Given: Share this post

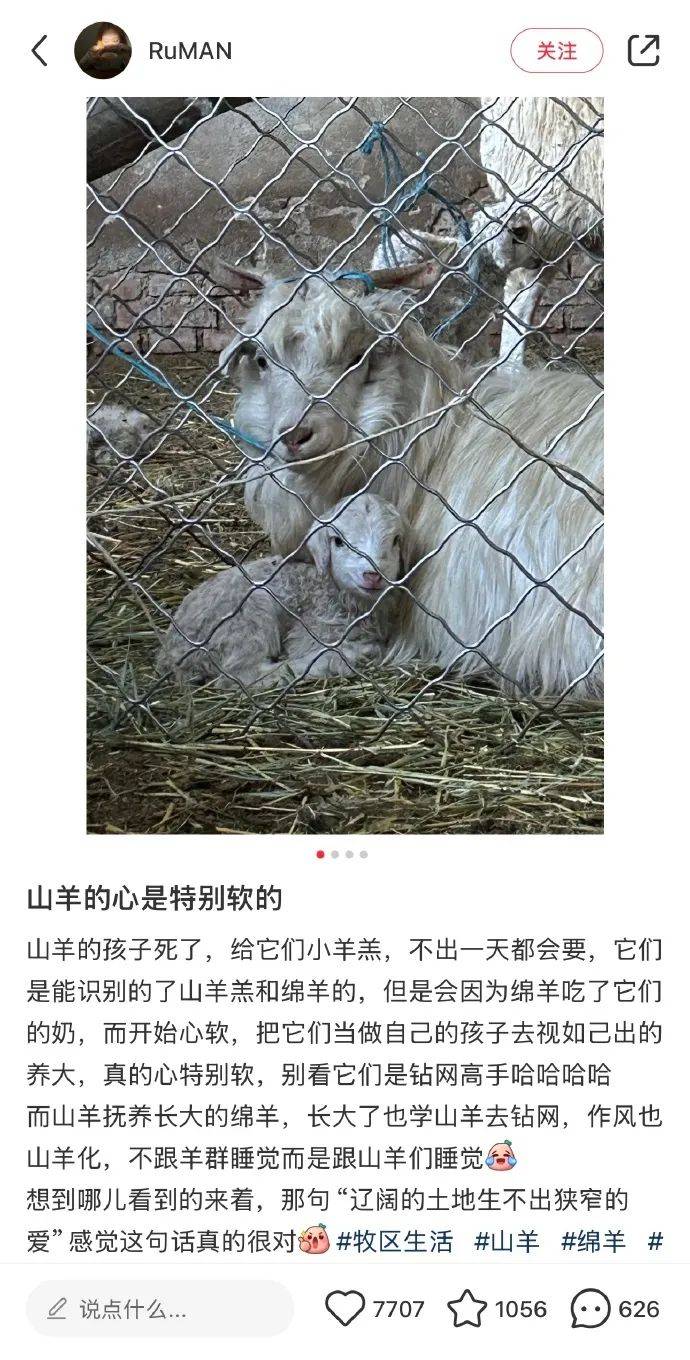Looking at the screenshot, I should tap(643, 50).
